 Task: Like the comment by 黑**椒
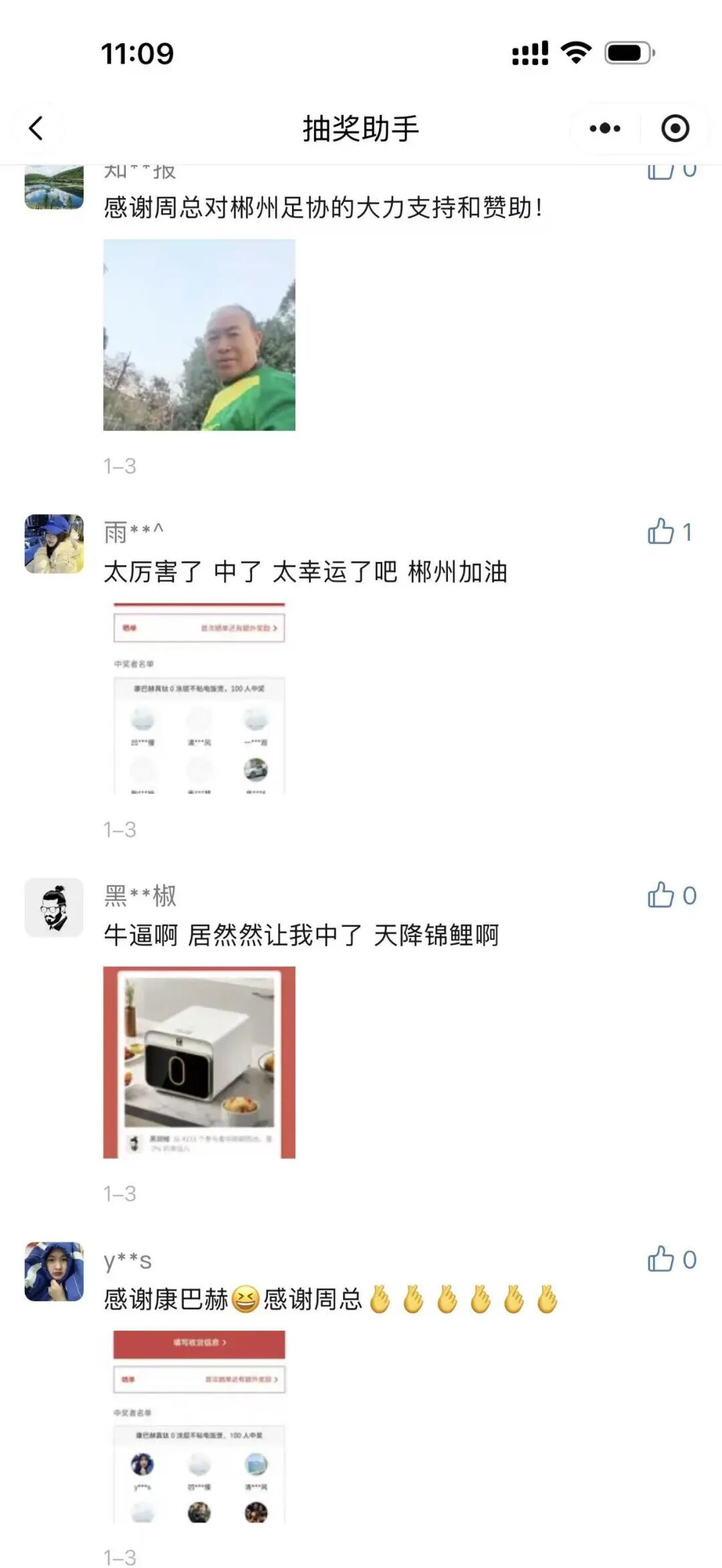662,895
